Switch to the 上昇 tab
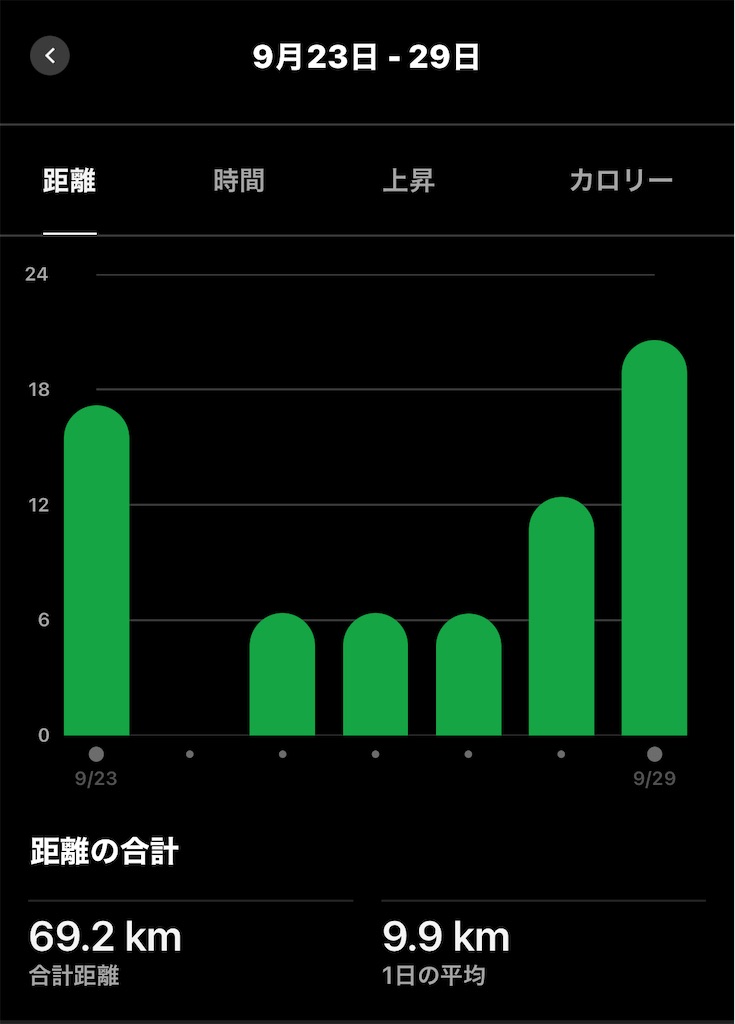735x1024 pixels. coord(408,181)
